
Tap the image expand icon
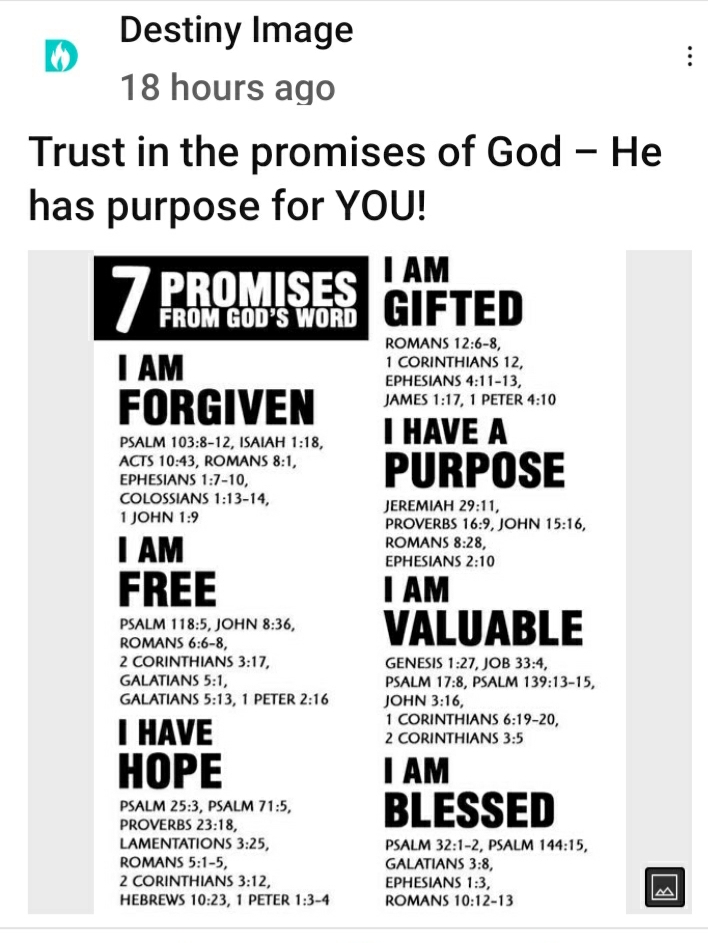[x=666, y=886]
